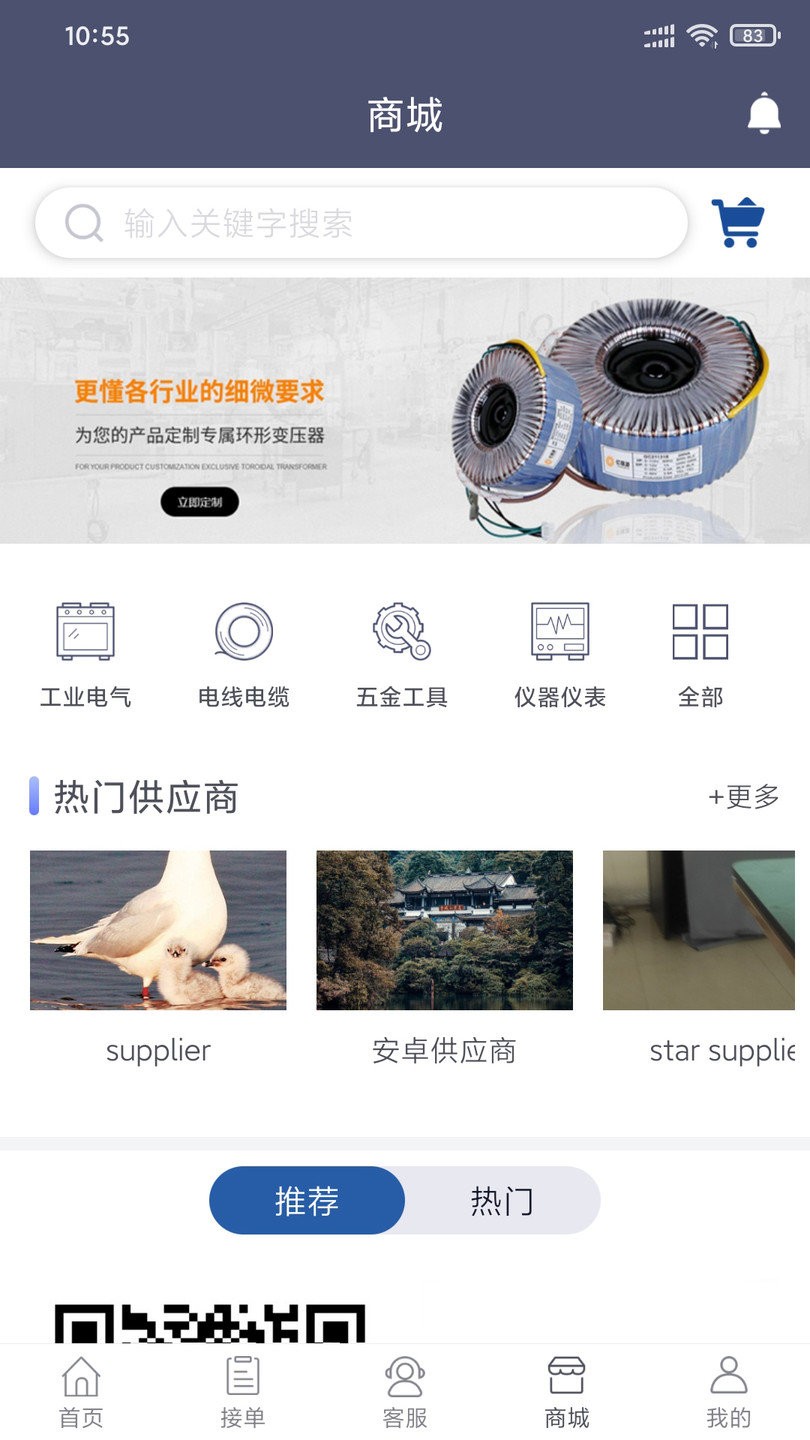Open the shopping cart
810x1440 pixels.
tap(738, 222)
